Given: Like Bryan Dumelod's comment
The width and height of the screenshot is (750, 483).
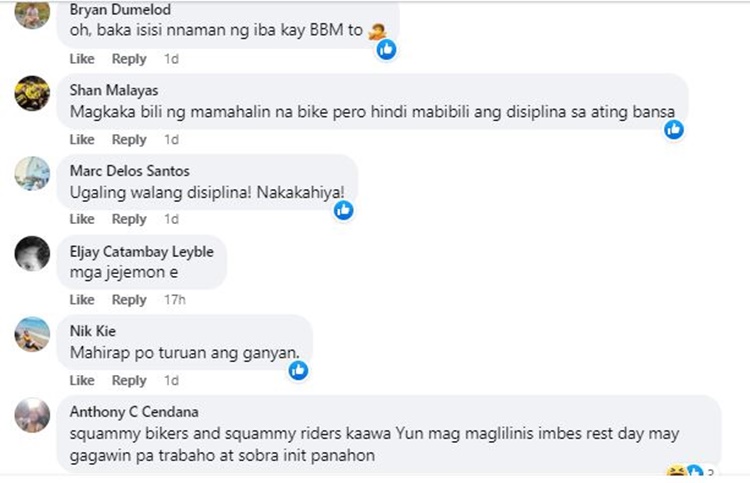Looking at the screenshot, I should pyautogui.click(x=82, y=59).
